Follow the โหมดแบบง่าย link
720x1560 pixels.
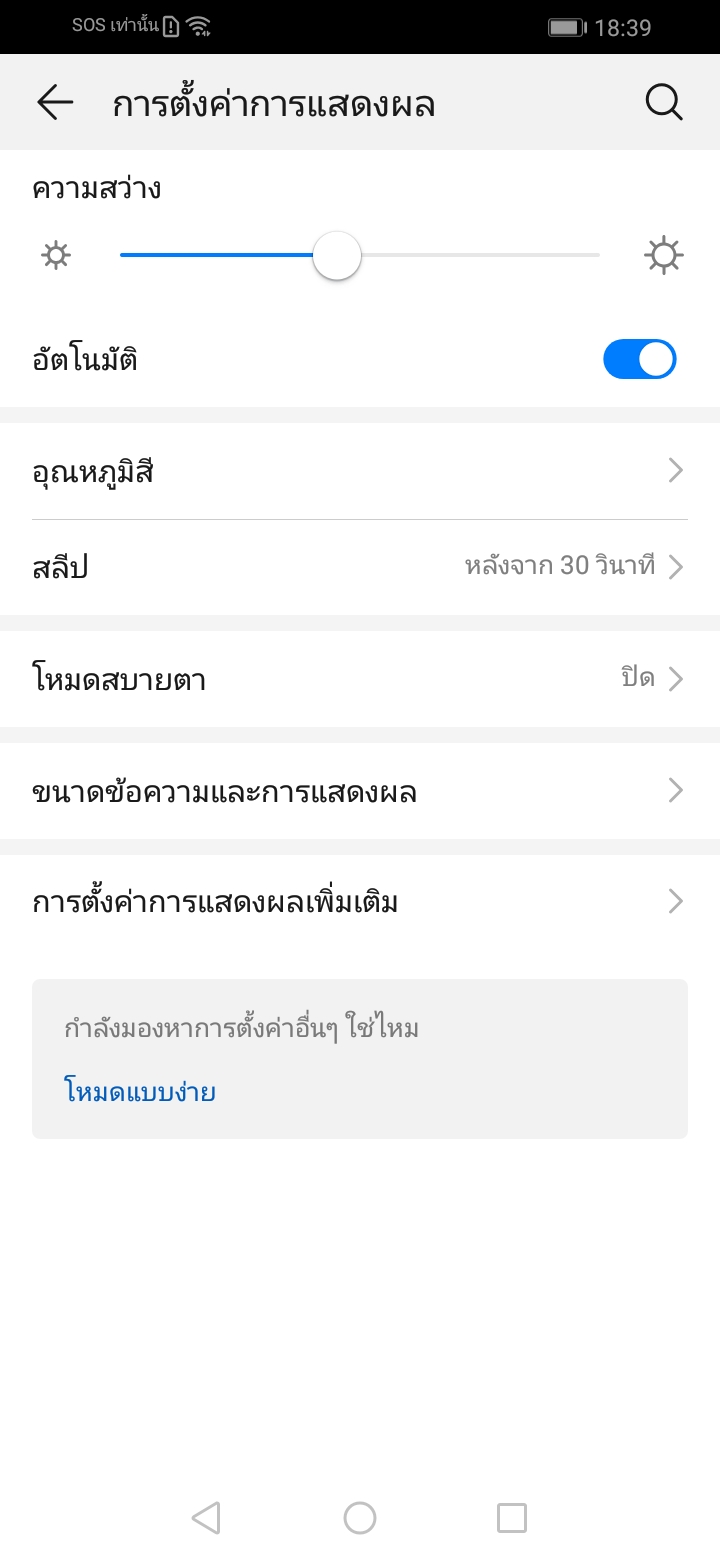(x=140, y=1092)
